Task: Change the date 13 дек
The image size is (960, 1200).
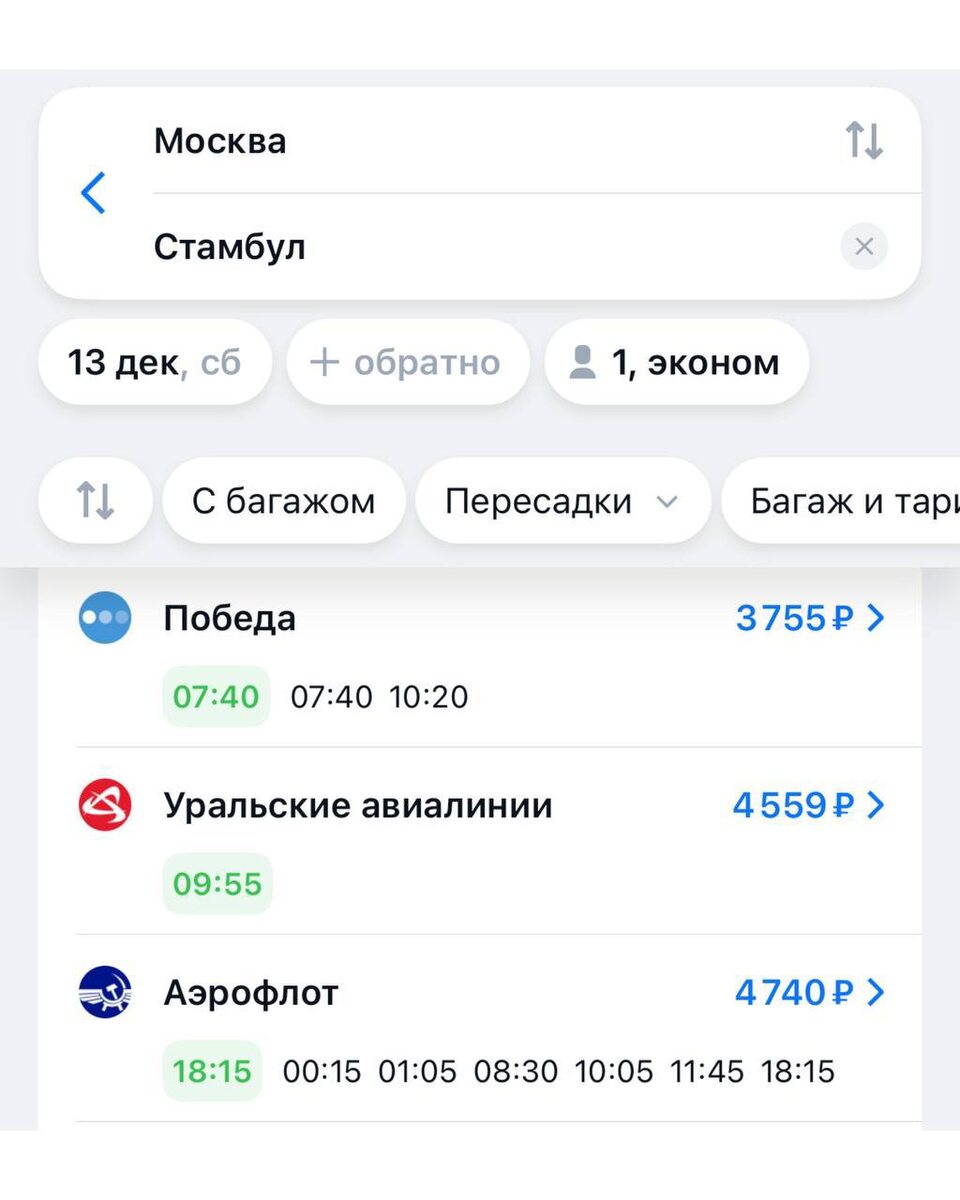Action: click(x=154, y=362)
